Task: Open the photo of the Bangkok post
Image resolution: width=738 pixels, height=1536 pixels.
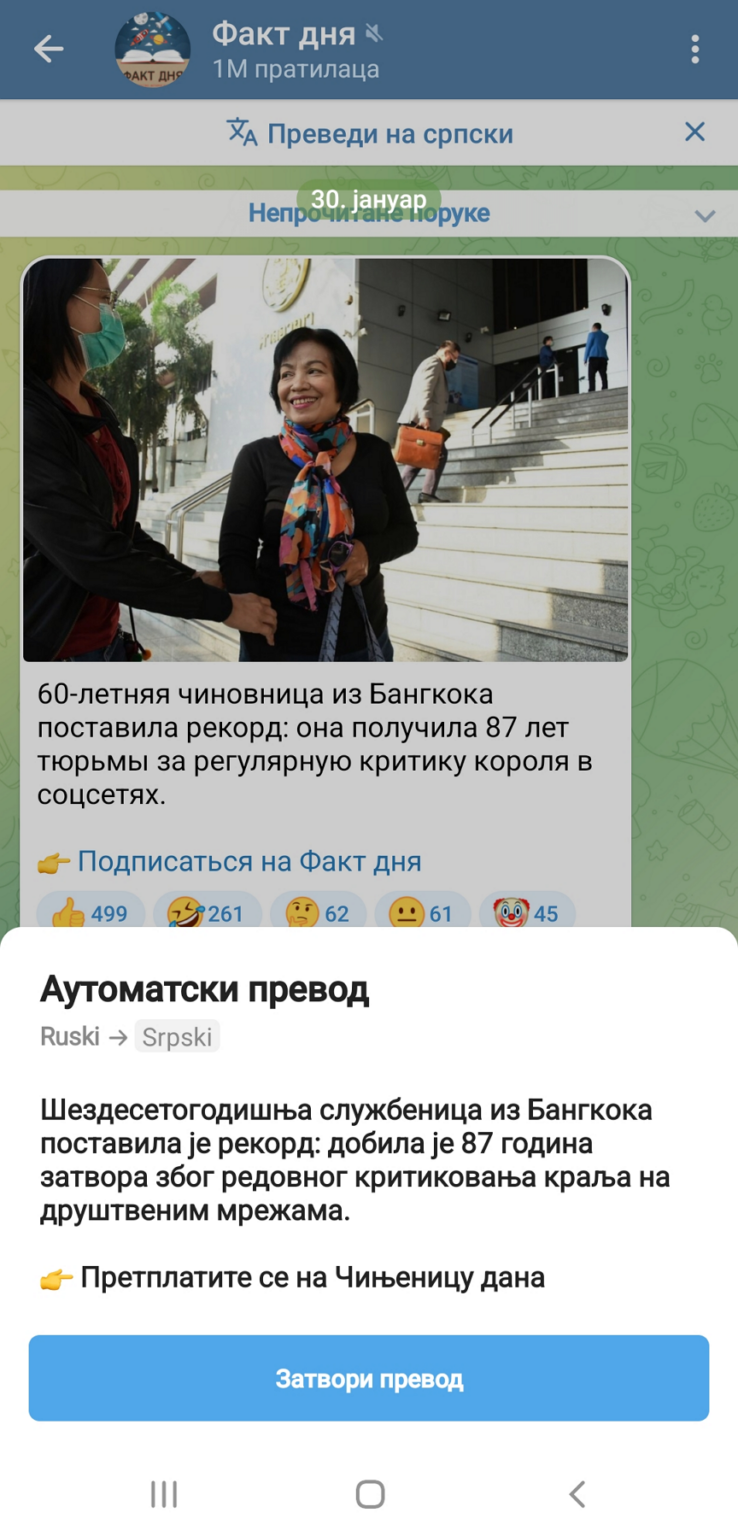Action: tap(326, 460)
